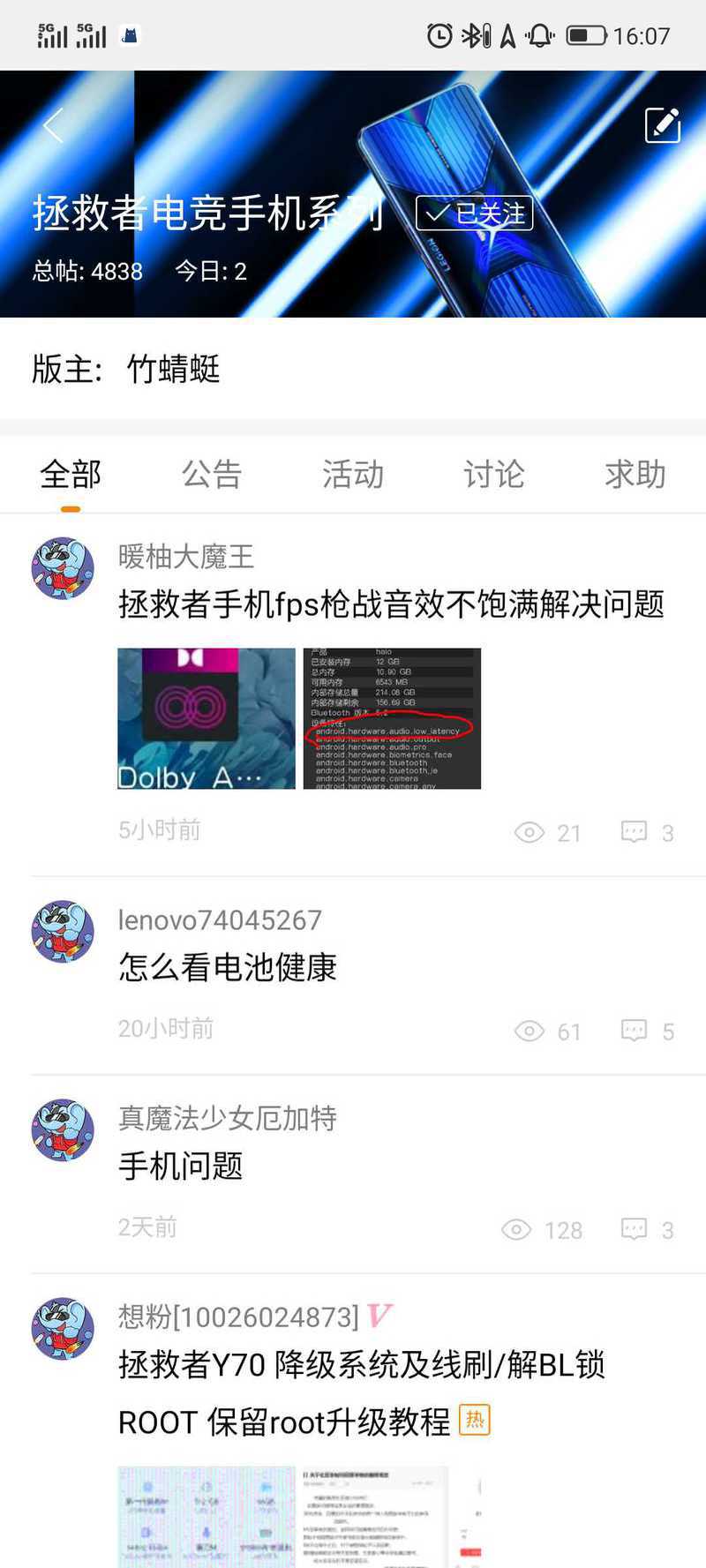View the Dolby image thumbnail in the first post
This screenshot has height=1568, width=706.
pos(207,718)
